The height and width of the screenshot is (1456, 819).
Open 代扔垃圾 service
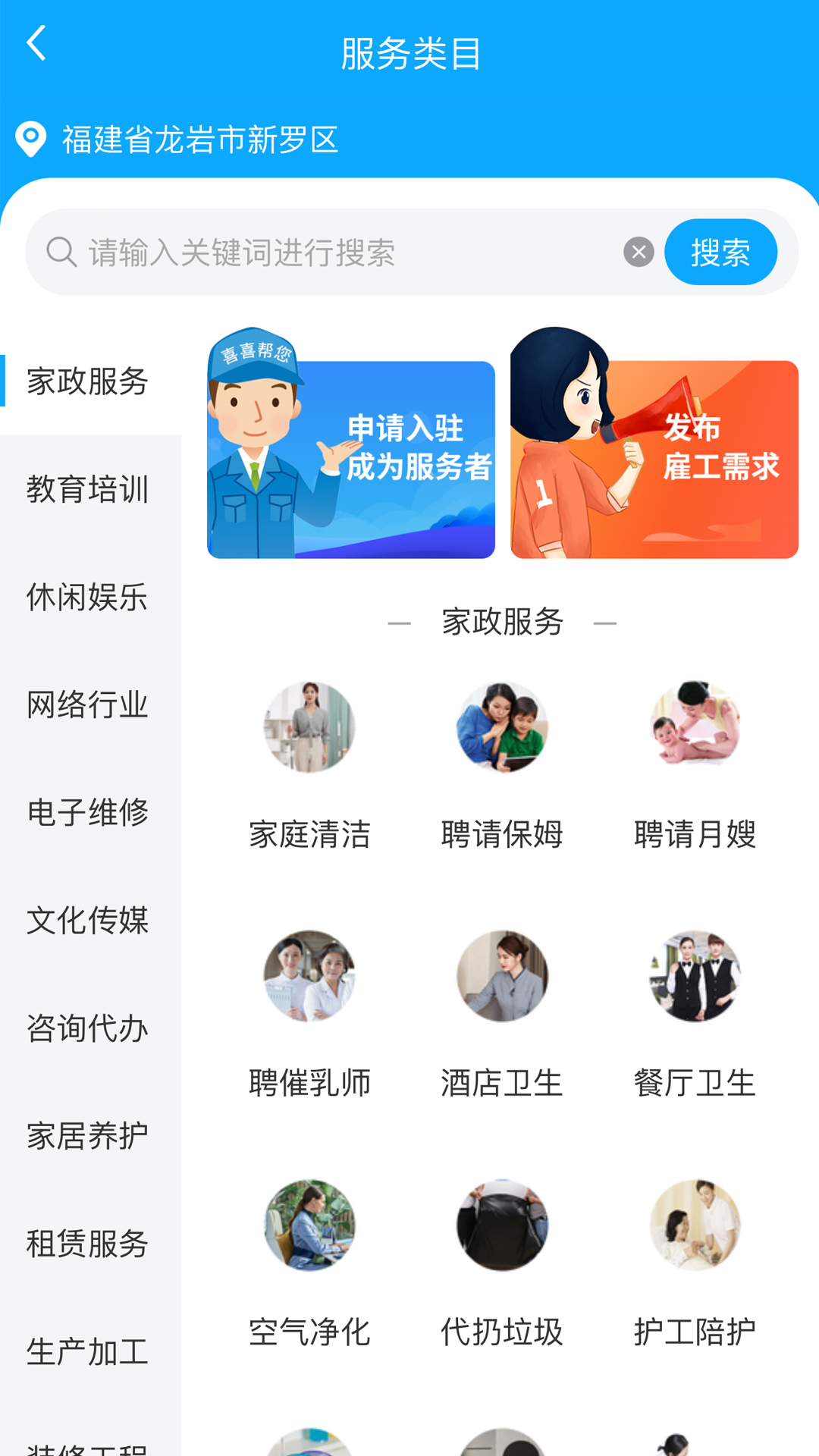pyautogui.click(x=502, y=1261)
